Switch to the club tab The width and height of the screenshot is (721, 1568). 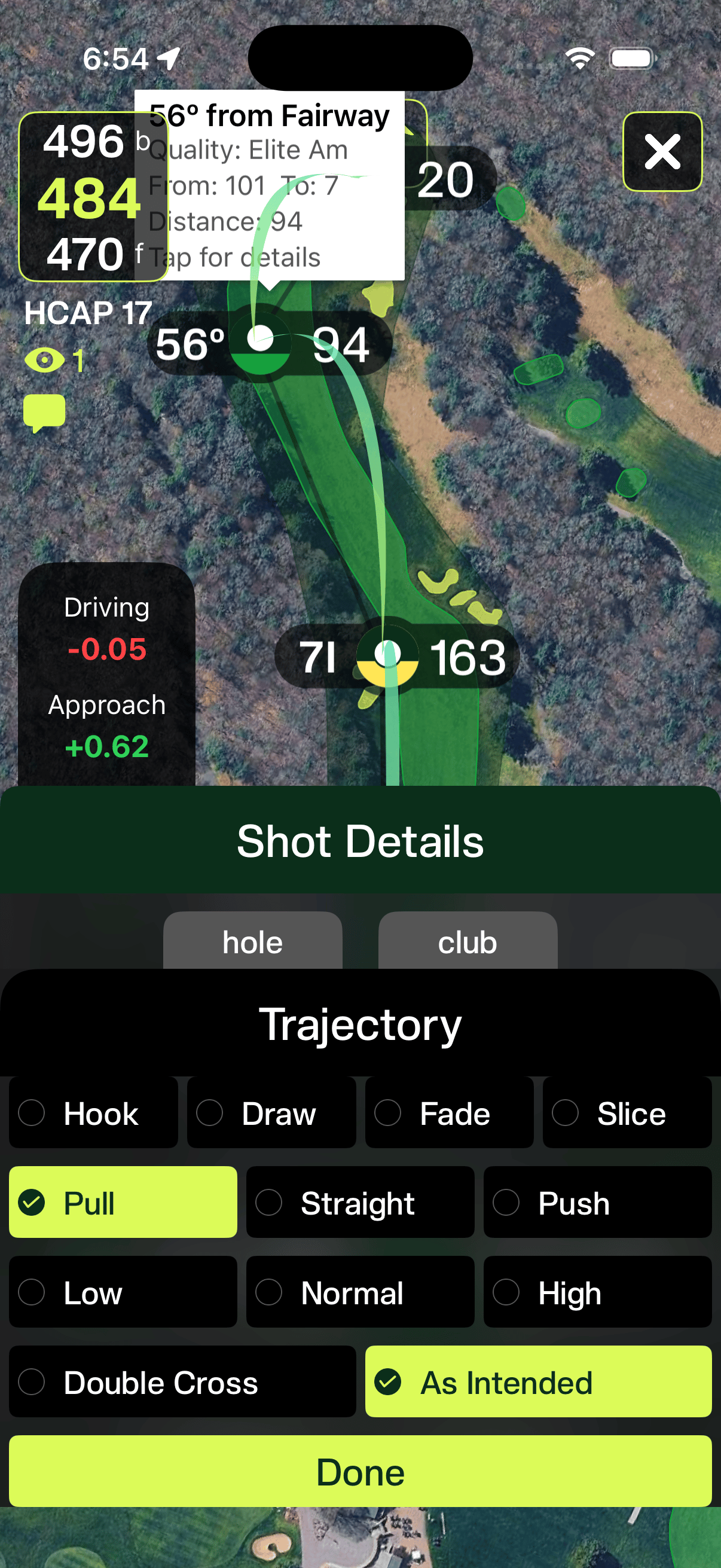468,941
